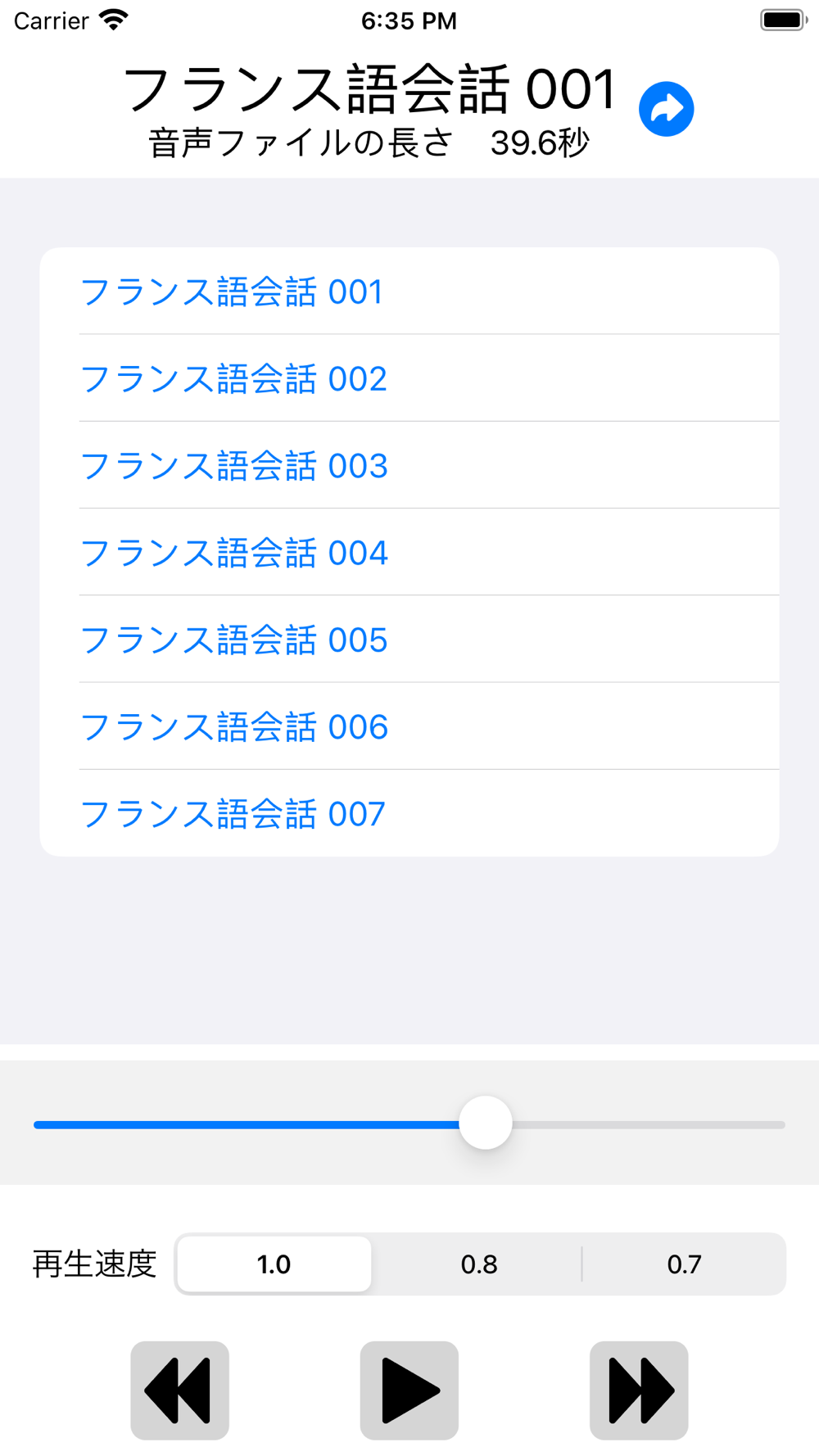Tap the blue share arrow icon
Viewport: 819px width, 1456px height.
tap(667, 109)
